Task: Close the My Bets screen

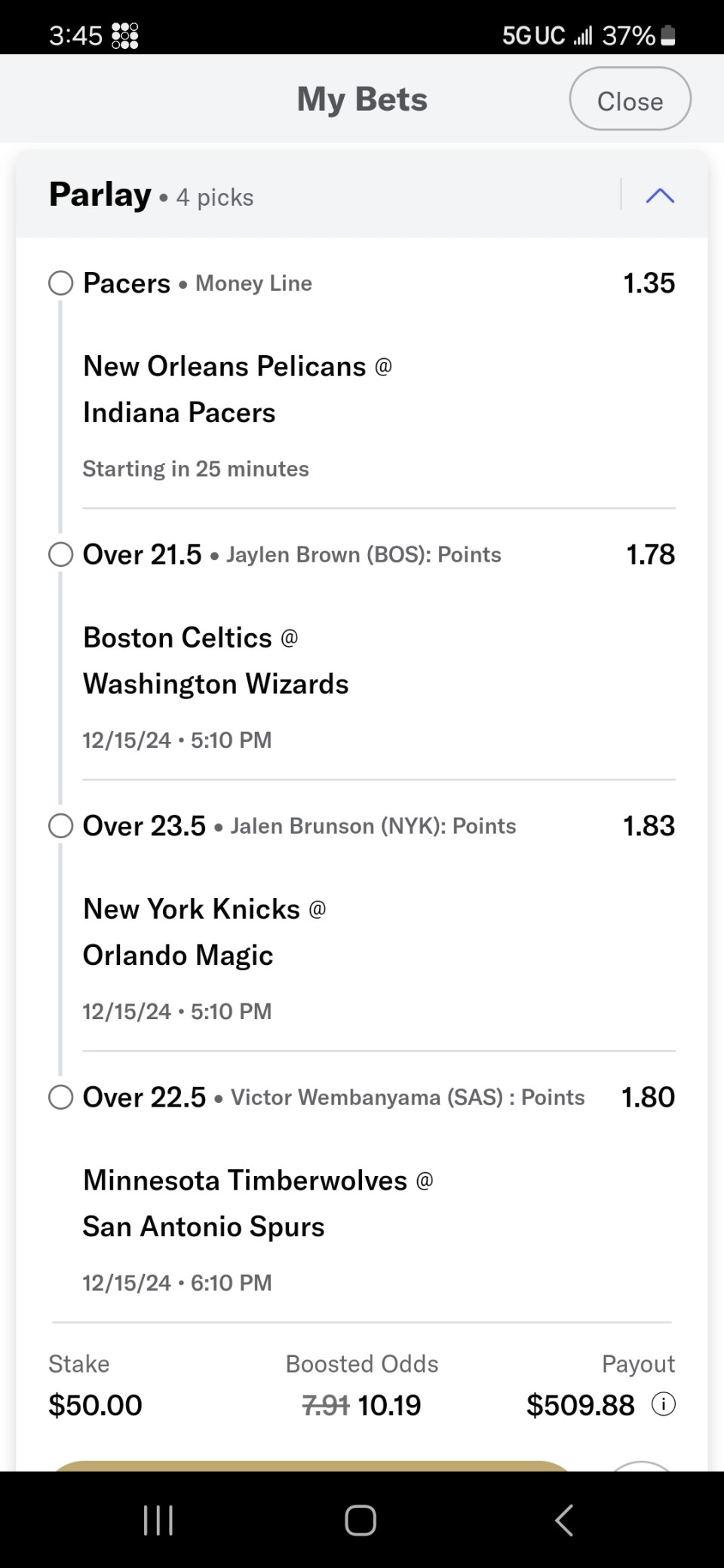Action: (630, 99)
